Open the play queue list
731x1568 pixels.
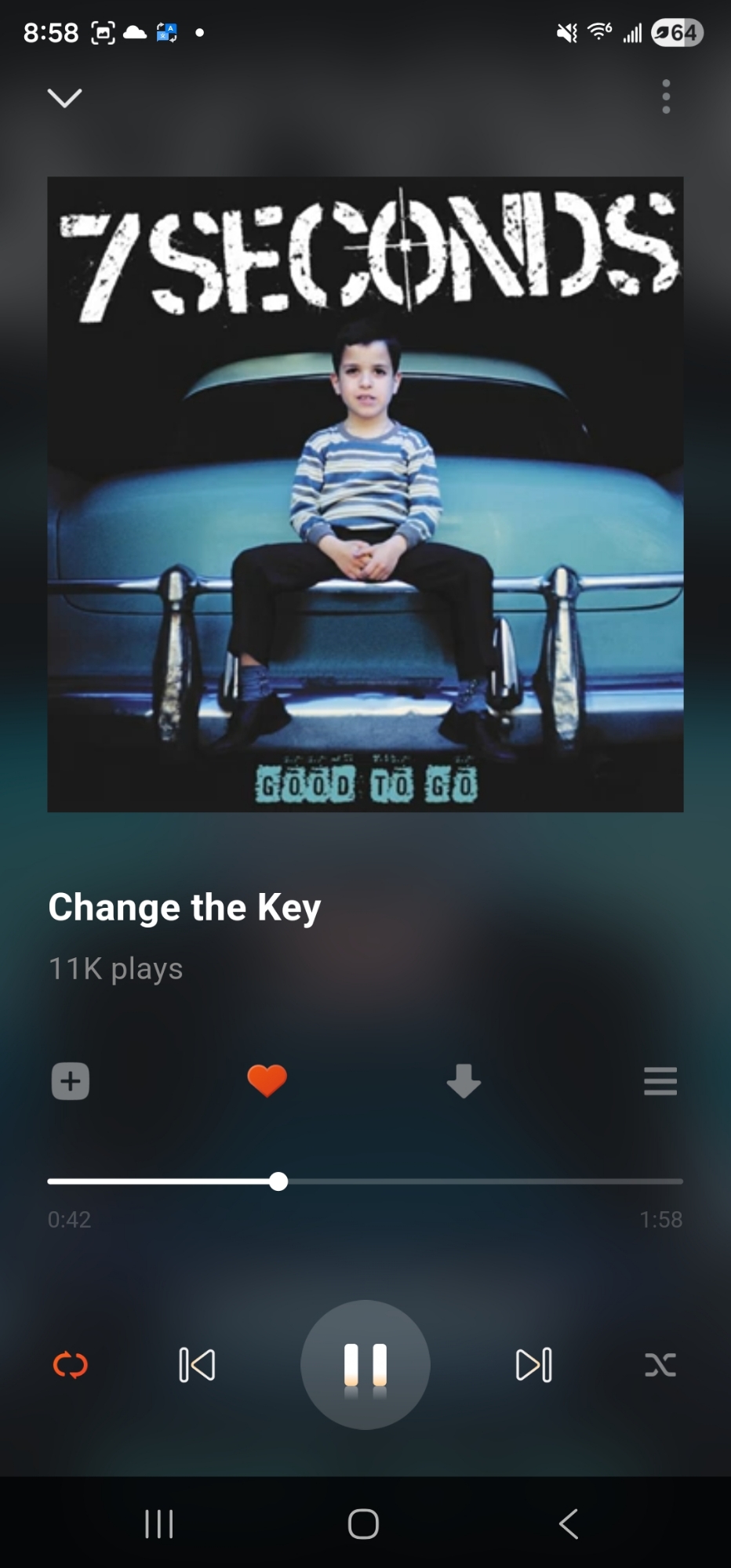coord(660,1081)
